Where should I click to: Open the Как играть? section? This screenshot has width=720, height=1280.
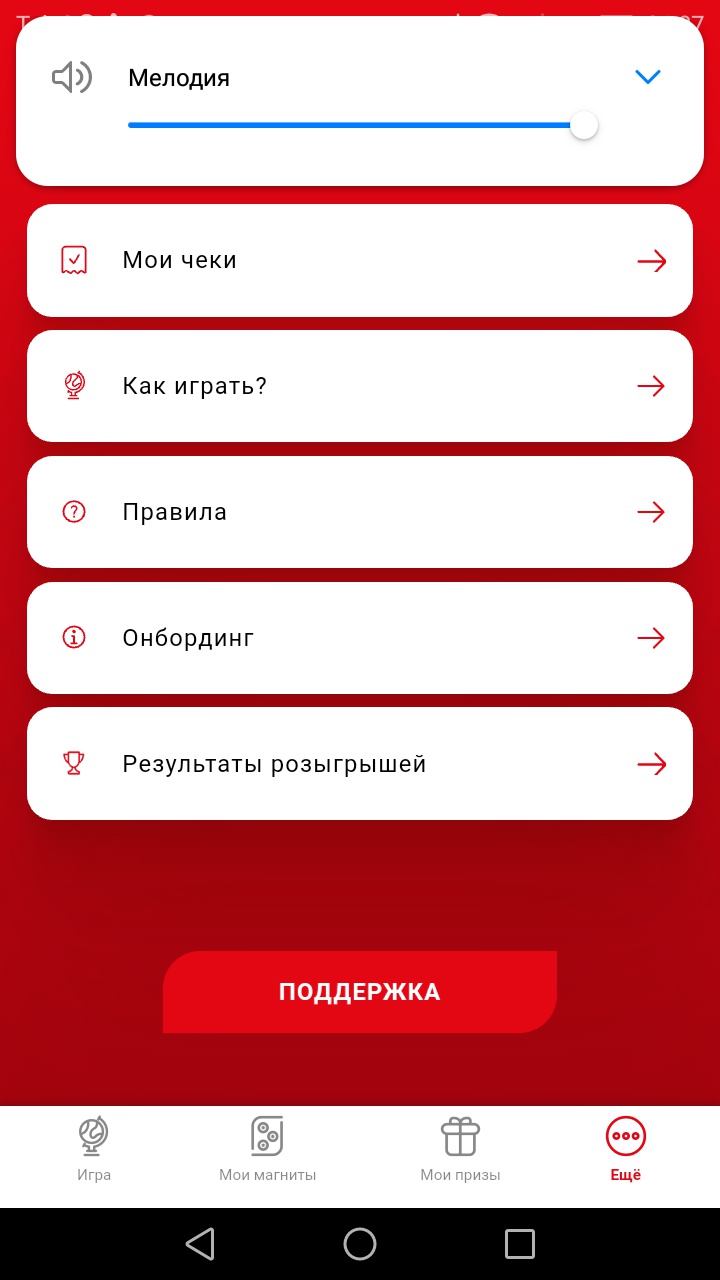360,386
